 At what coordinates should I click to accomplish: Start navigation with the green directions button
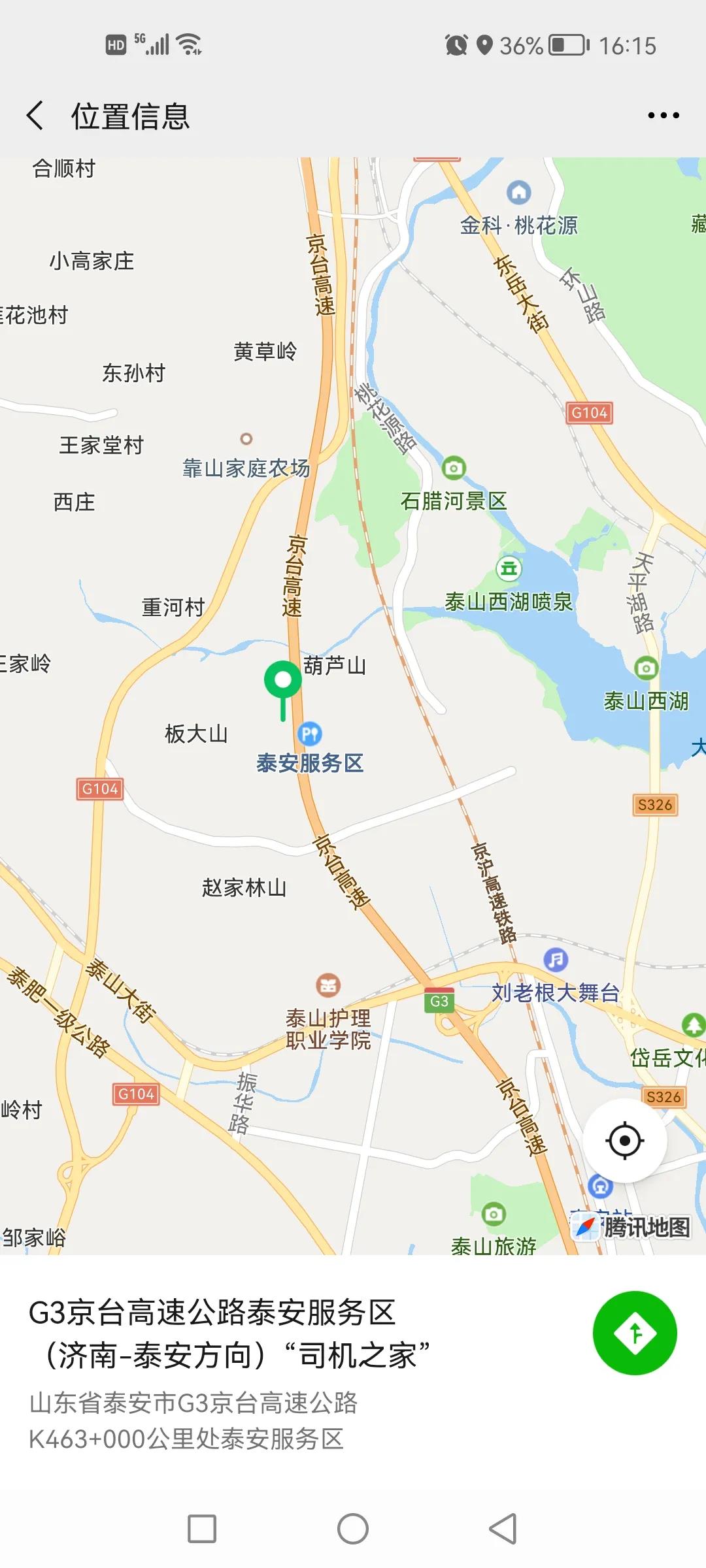click(635, 1333)
